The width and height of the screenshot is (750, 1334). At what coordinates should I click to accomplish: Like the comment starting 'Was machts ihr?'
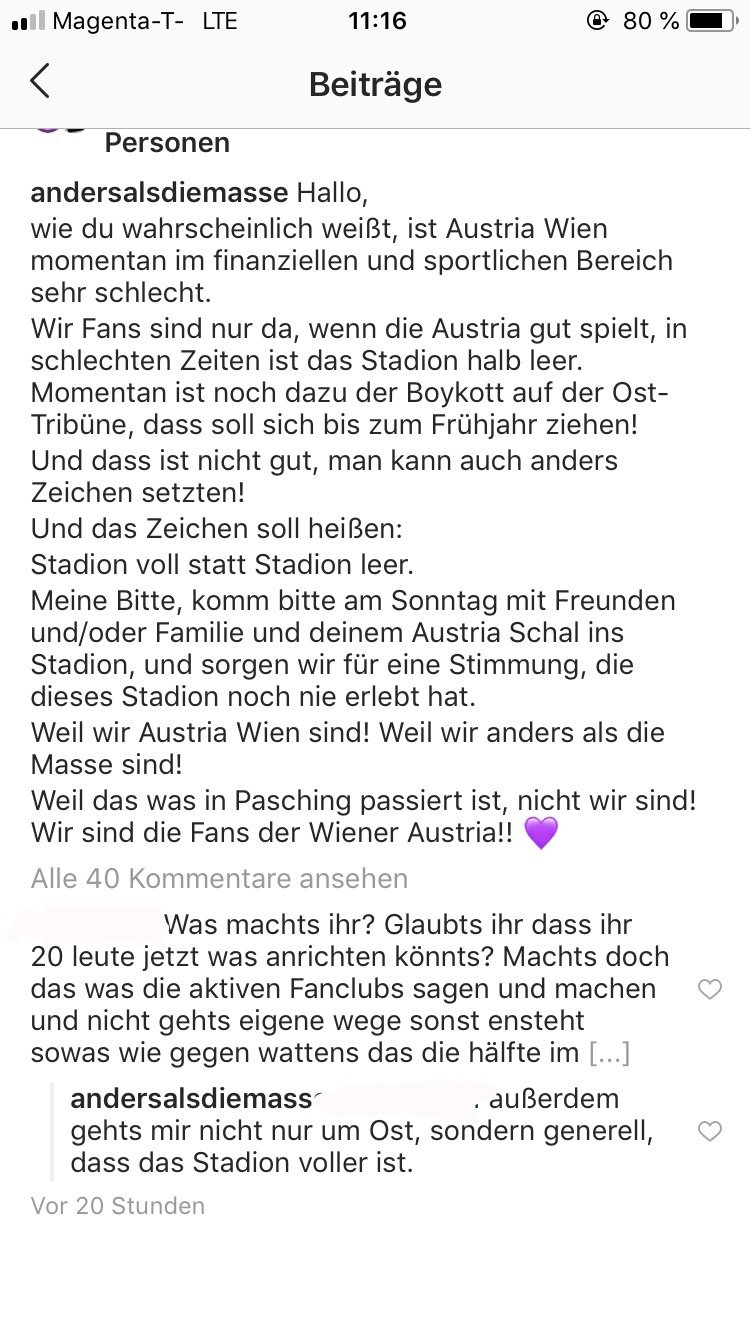709,990
